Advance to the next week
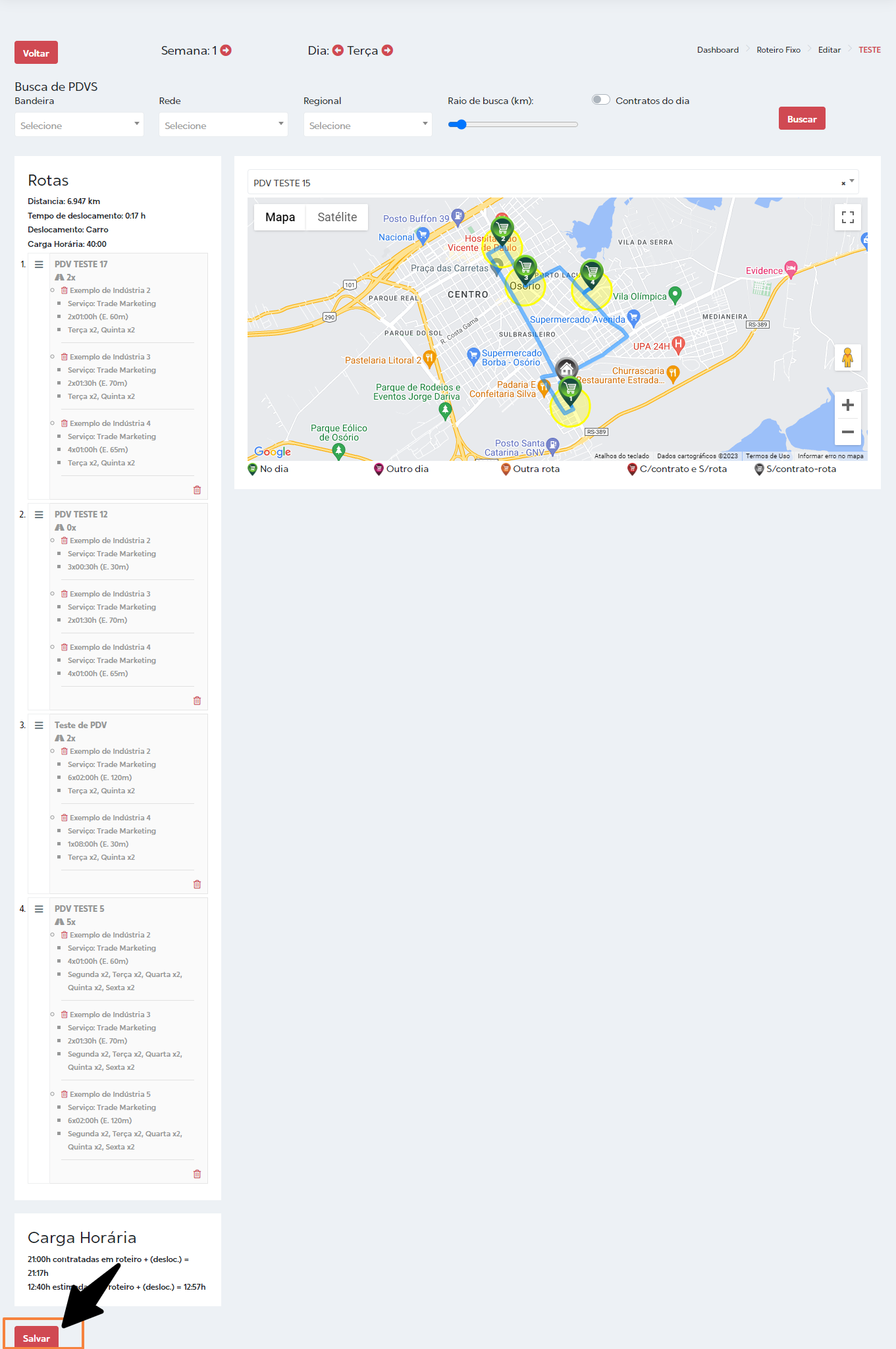Image resolution: width=896 pixels, height=1349 pixels. click(x=226, y=51)
